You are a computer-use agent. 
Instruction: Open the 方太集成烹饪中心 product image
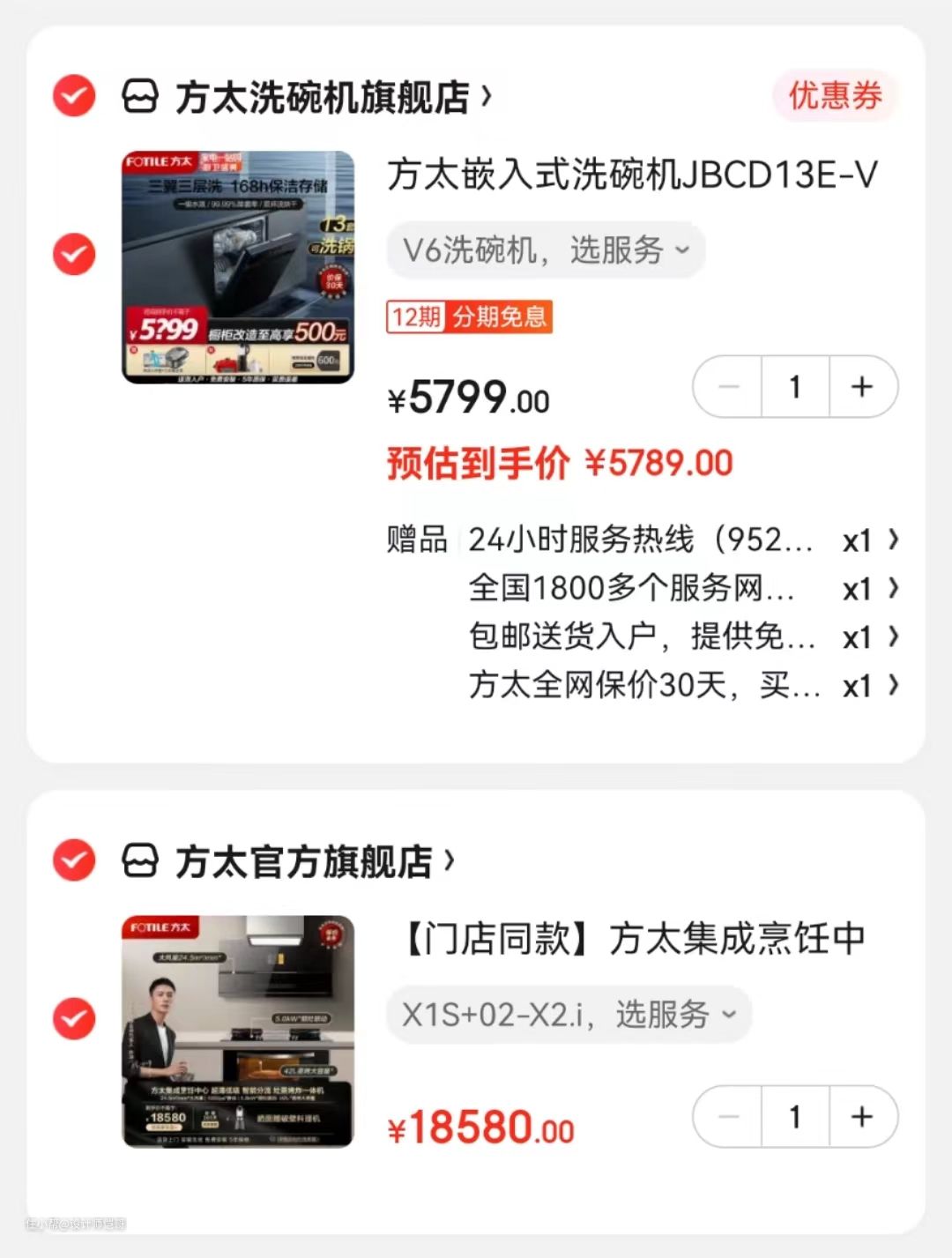(238, 1031)
